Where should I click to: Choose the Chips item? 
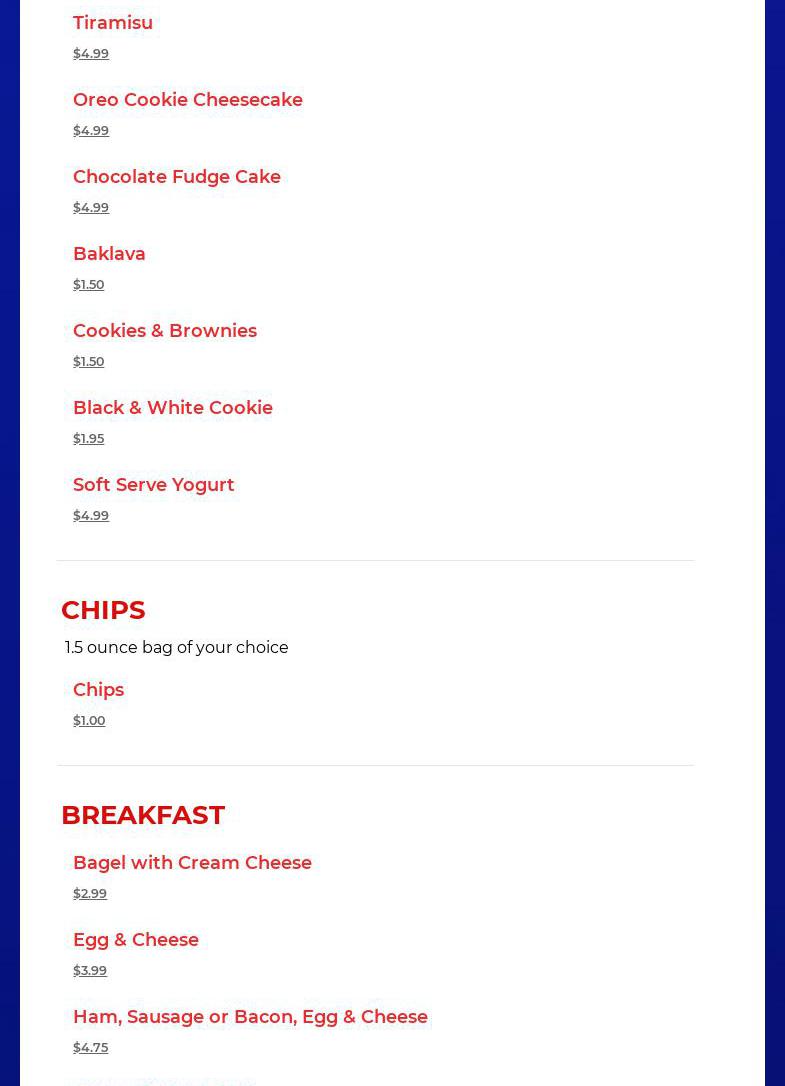(98, 690)
